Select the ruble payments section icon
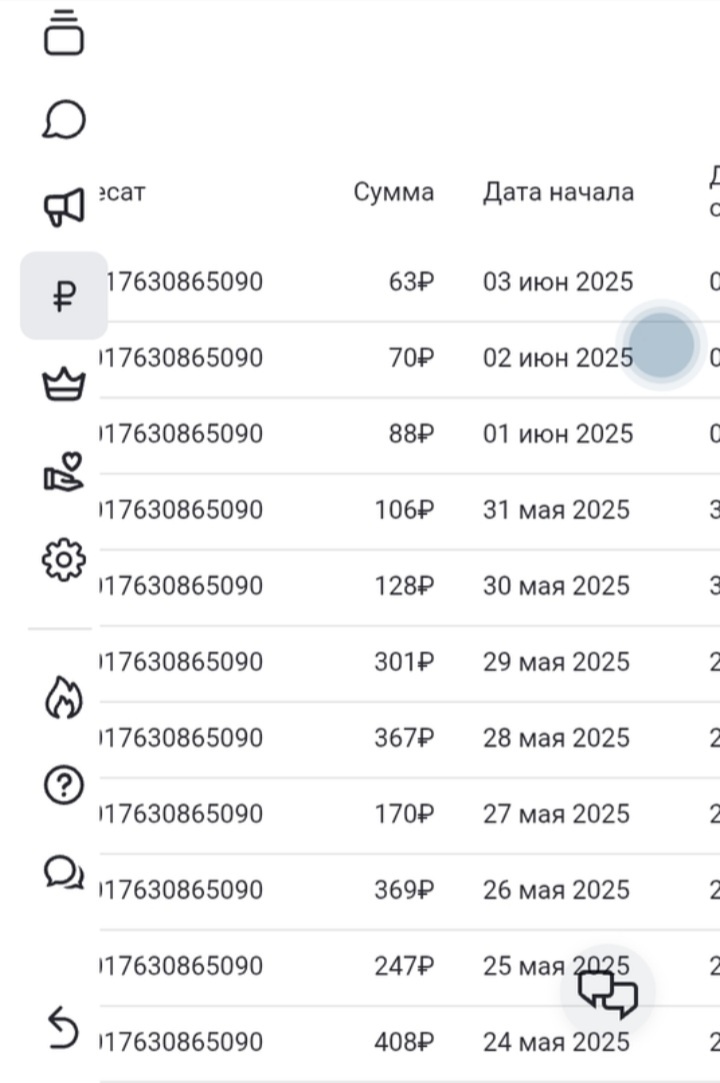Viewport: 720px width, 1083px height. pyautogui.click(x=63, y=295)
